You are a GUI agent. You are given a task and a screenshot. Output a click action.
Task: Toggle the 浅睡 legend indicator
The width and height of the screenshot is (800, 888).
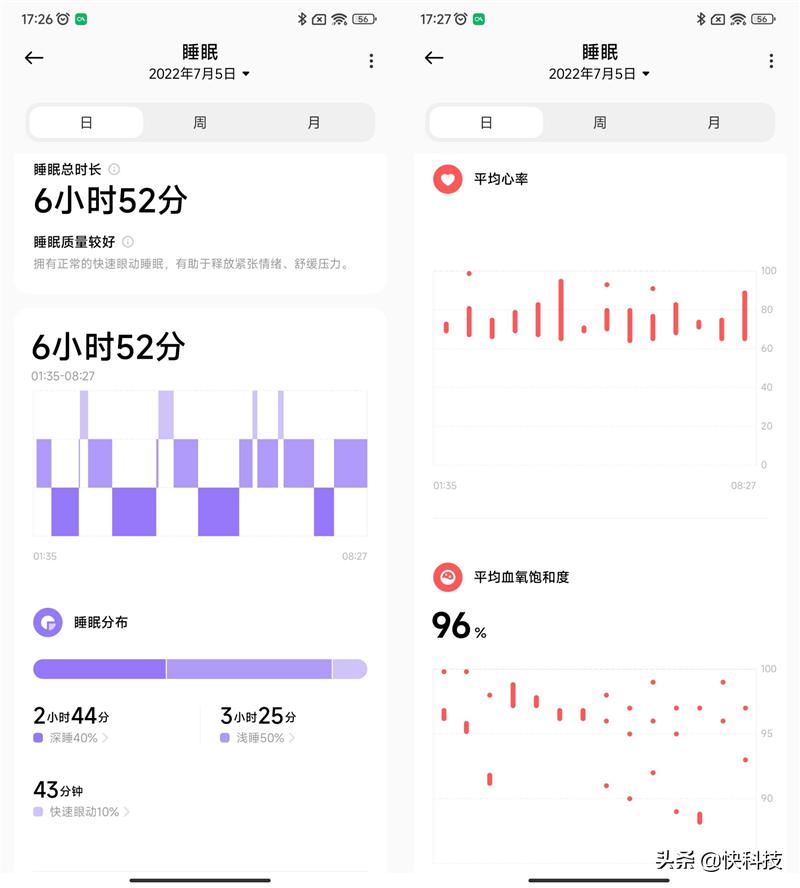coord(227,738)
